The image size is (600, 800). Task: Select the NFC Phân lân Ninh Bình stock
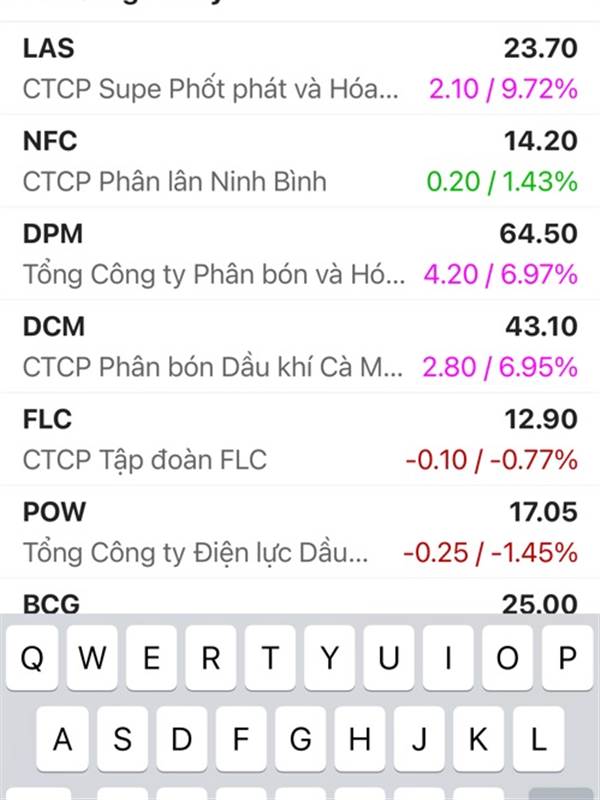(x=300, y=161)
